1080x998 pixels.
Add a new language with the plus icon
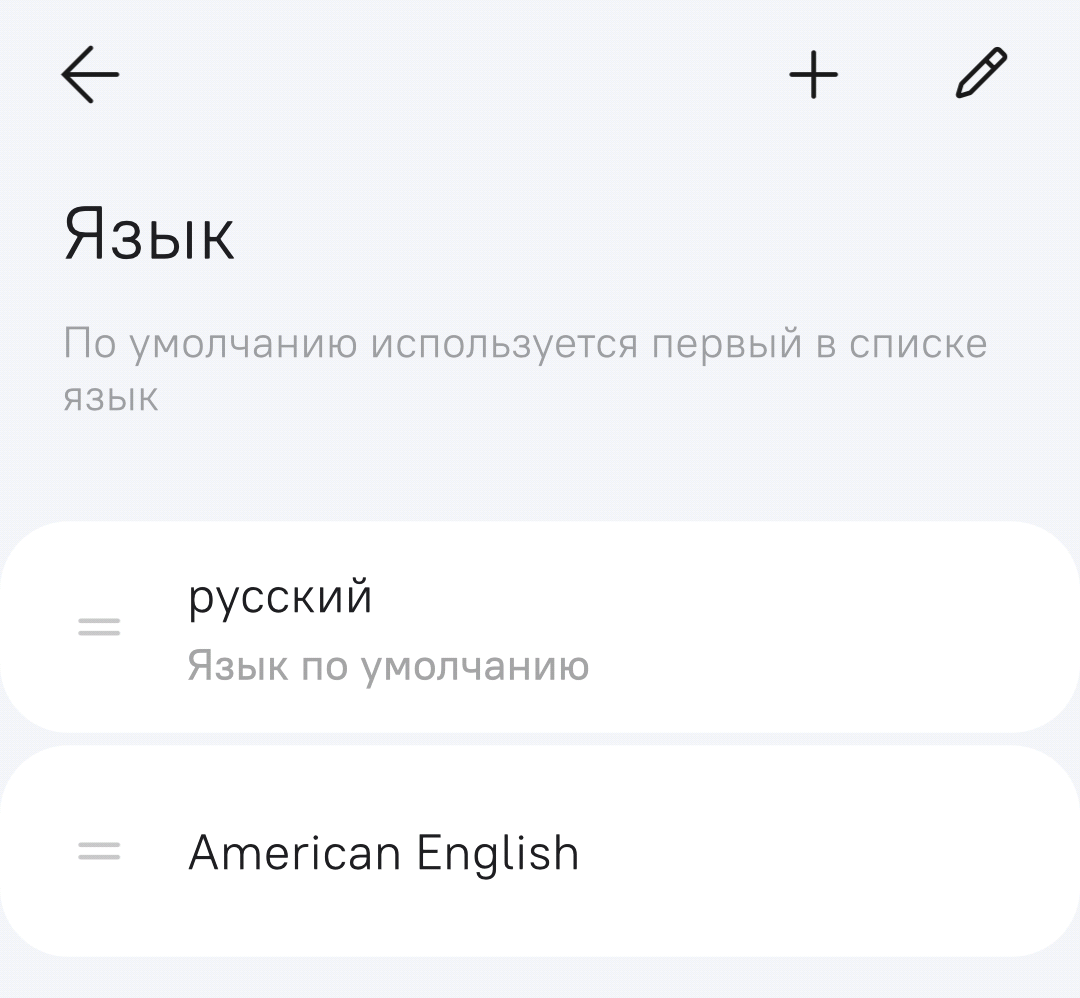coord(813,75)
